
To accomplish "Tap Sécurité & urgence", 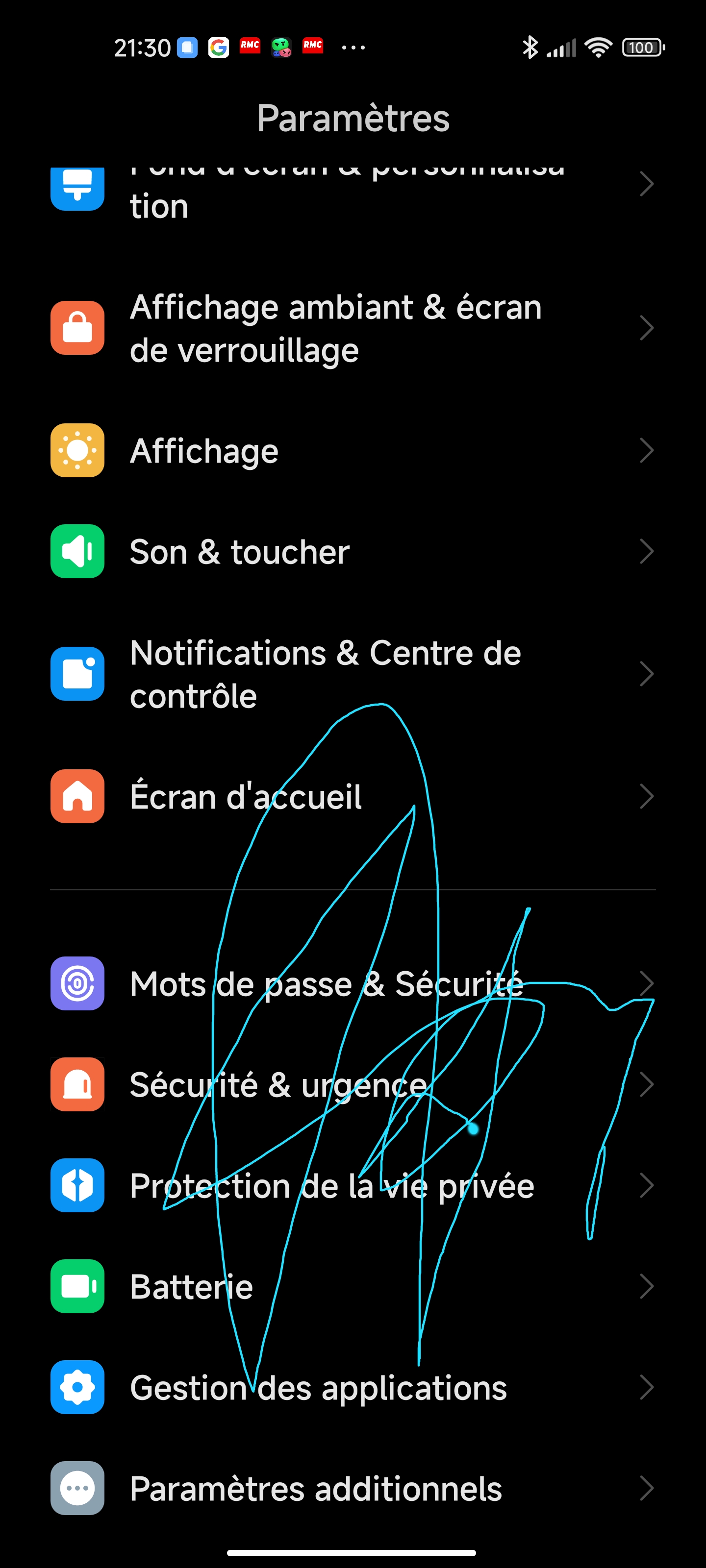I will pyautogui.click(x=353, y=1085).
